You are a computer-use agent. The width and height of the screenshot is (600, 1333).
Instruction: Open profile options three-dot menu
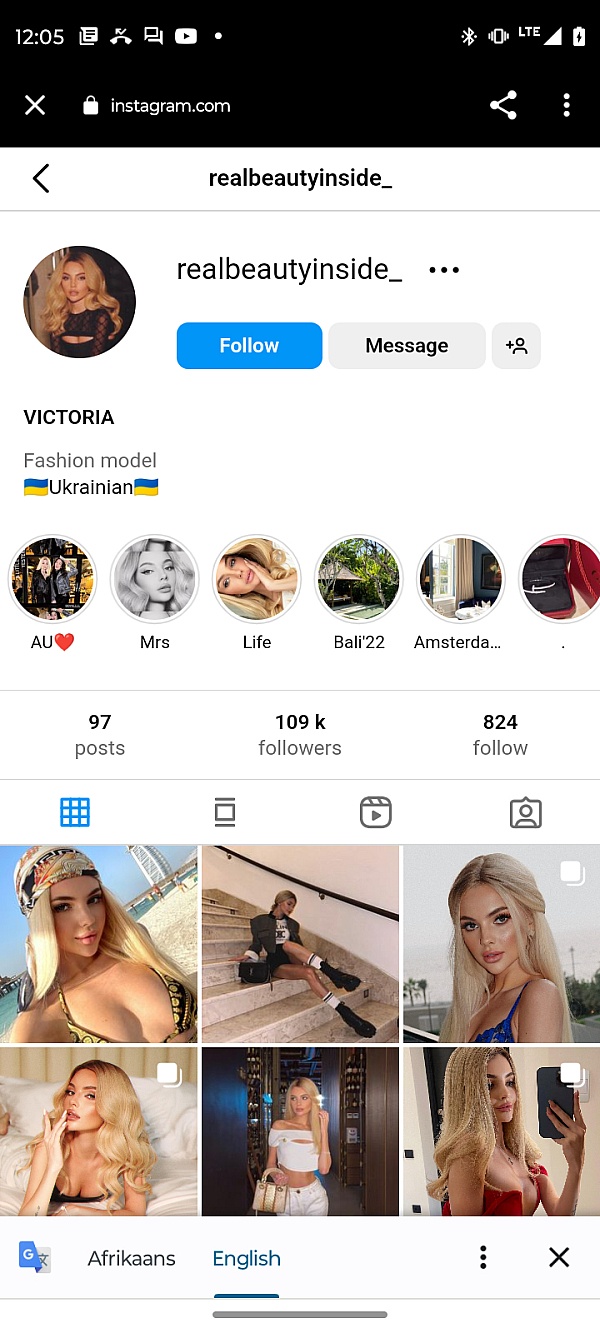click(x=444, y=270)
